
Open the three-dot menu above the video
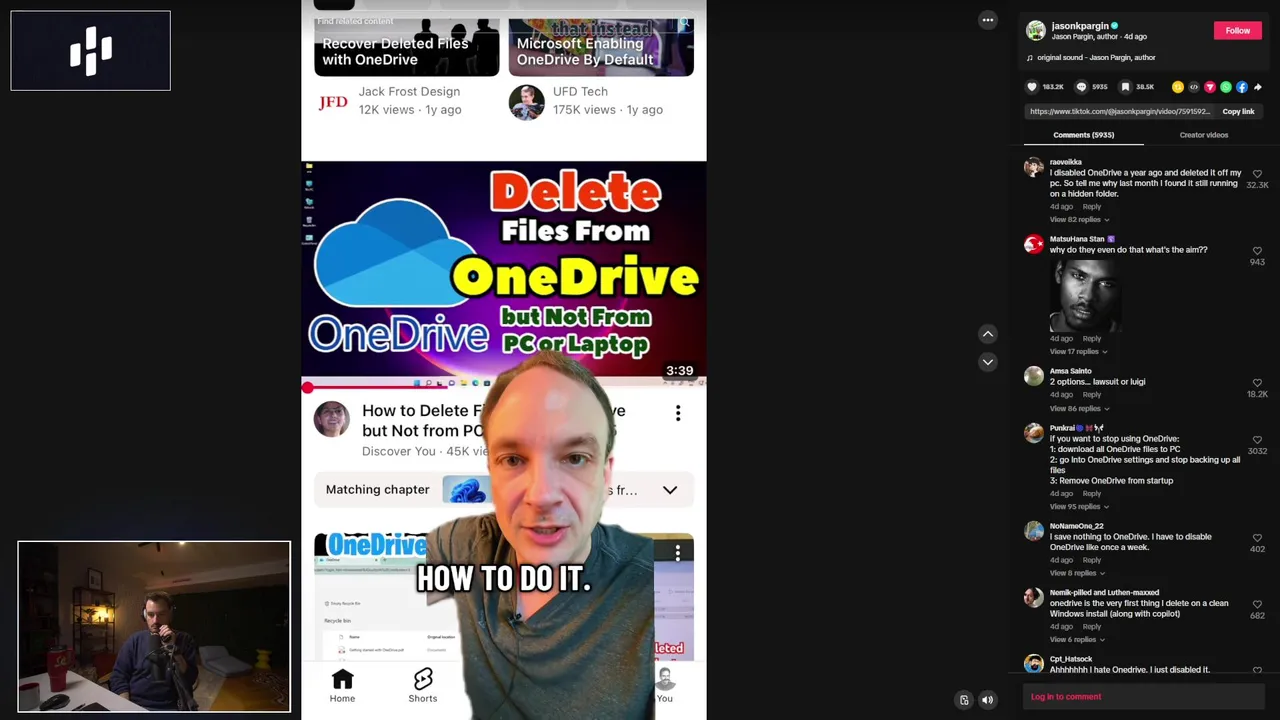[987, 20]
